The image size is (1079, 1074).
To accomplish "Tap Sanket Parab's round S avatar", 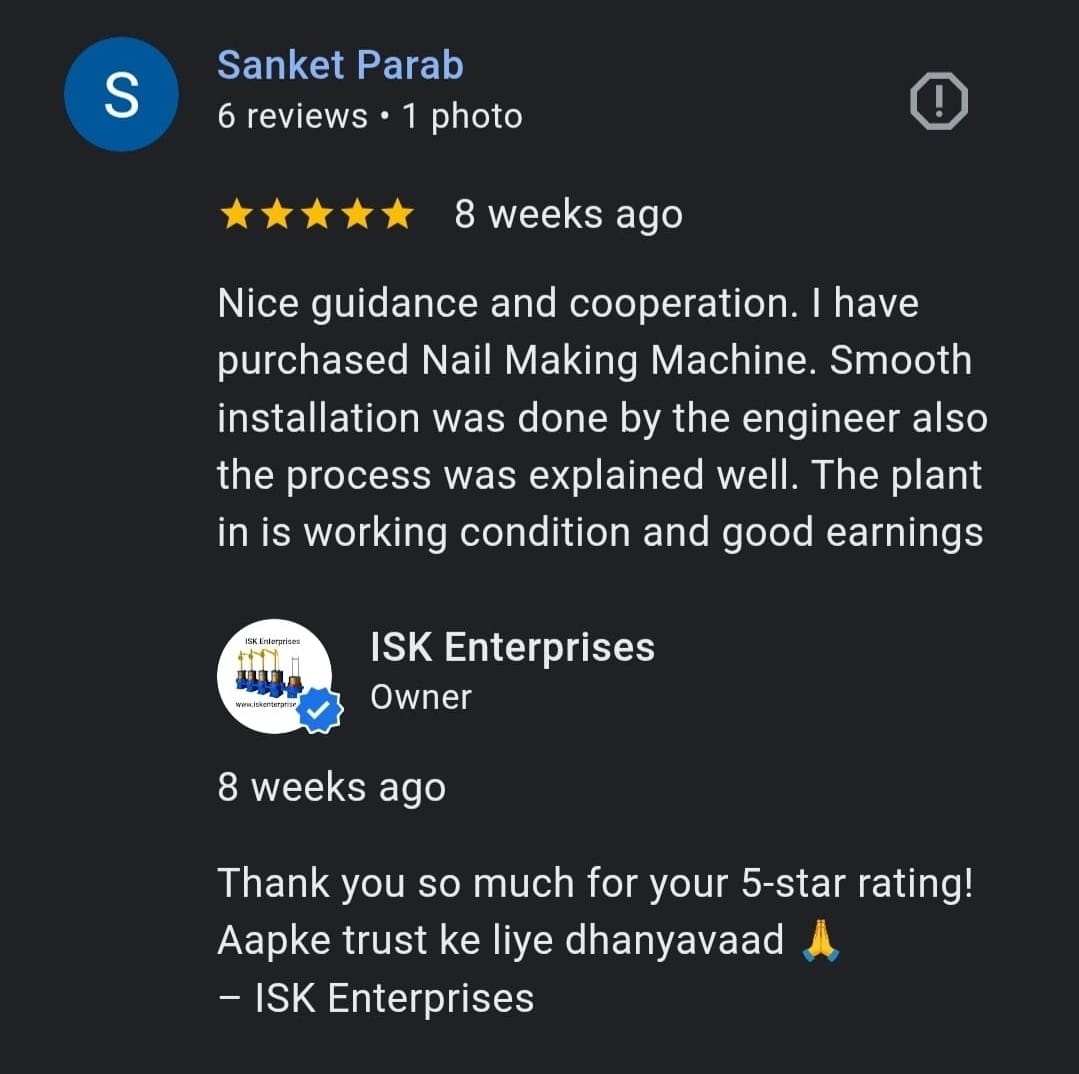I will point(121,95).
